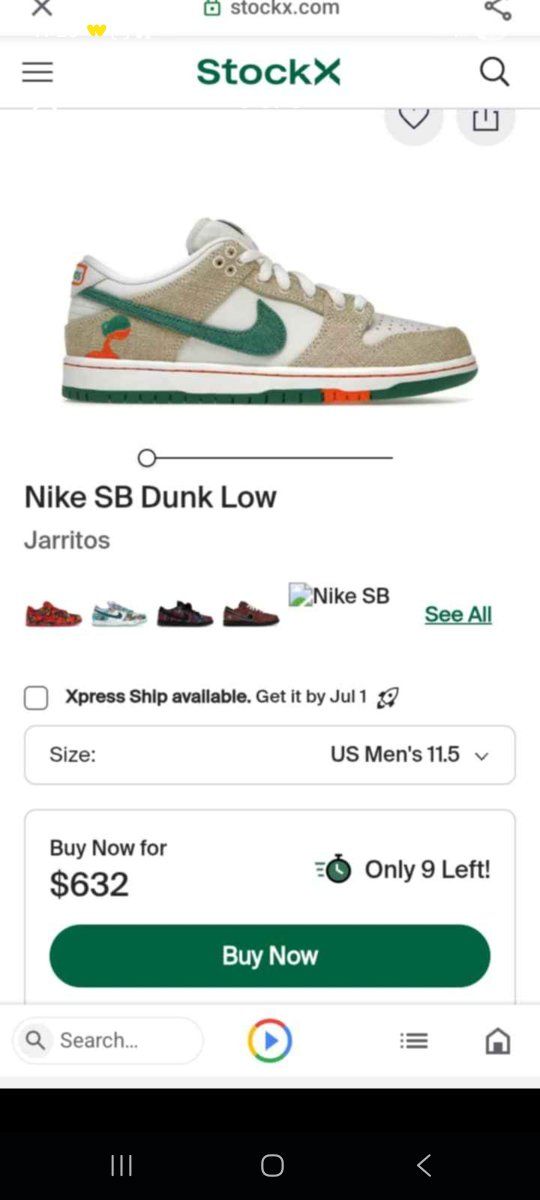Screen dimensions: 540x1200
Task: Tap the green Buy Now button
Action: [x=270, y=956]
